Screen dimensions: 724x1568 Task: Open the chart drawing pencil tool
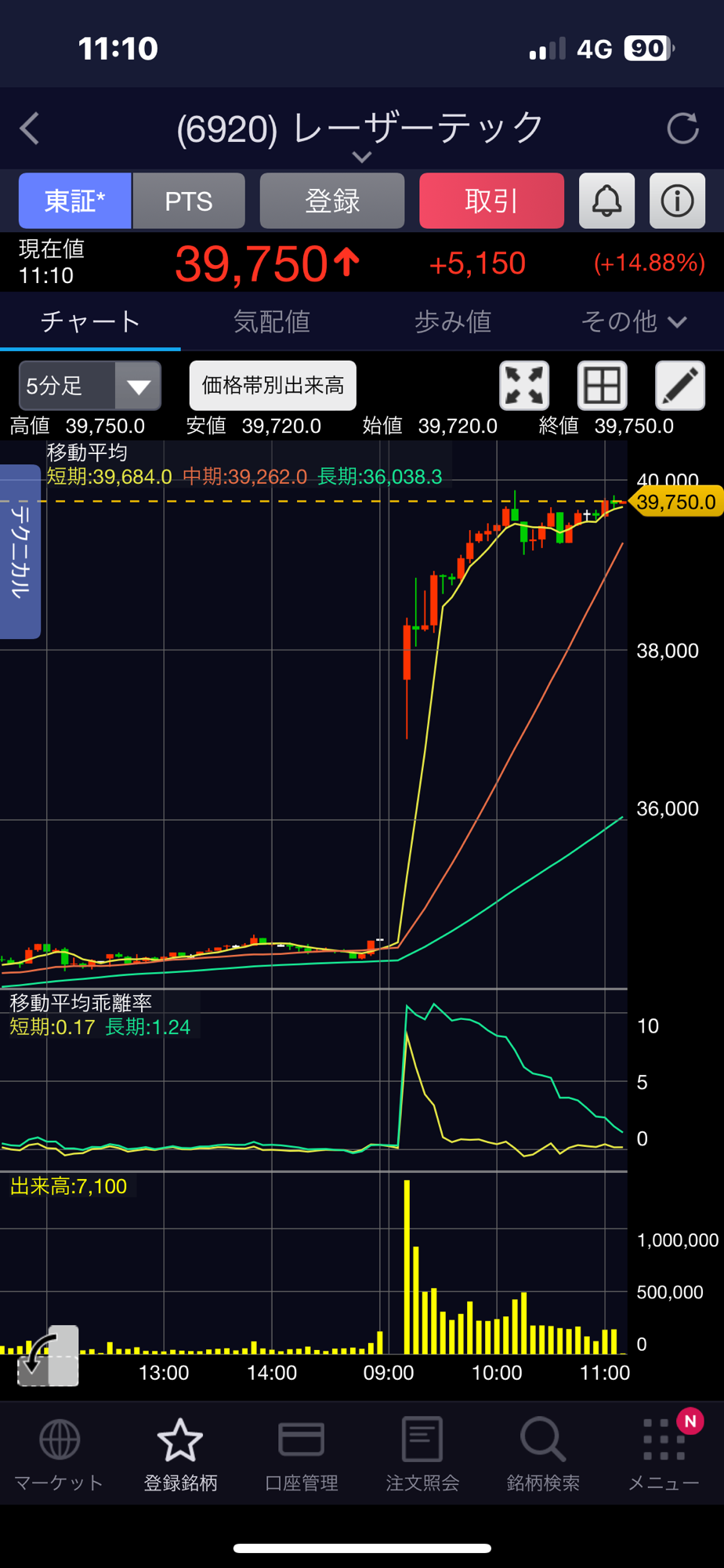tap(679, 386)
